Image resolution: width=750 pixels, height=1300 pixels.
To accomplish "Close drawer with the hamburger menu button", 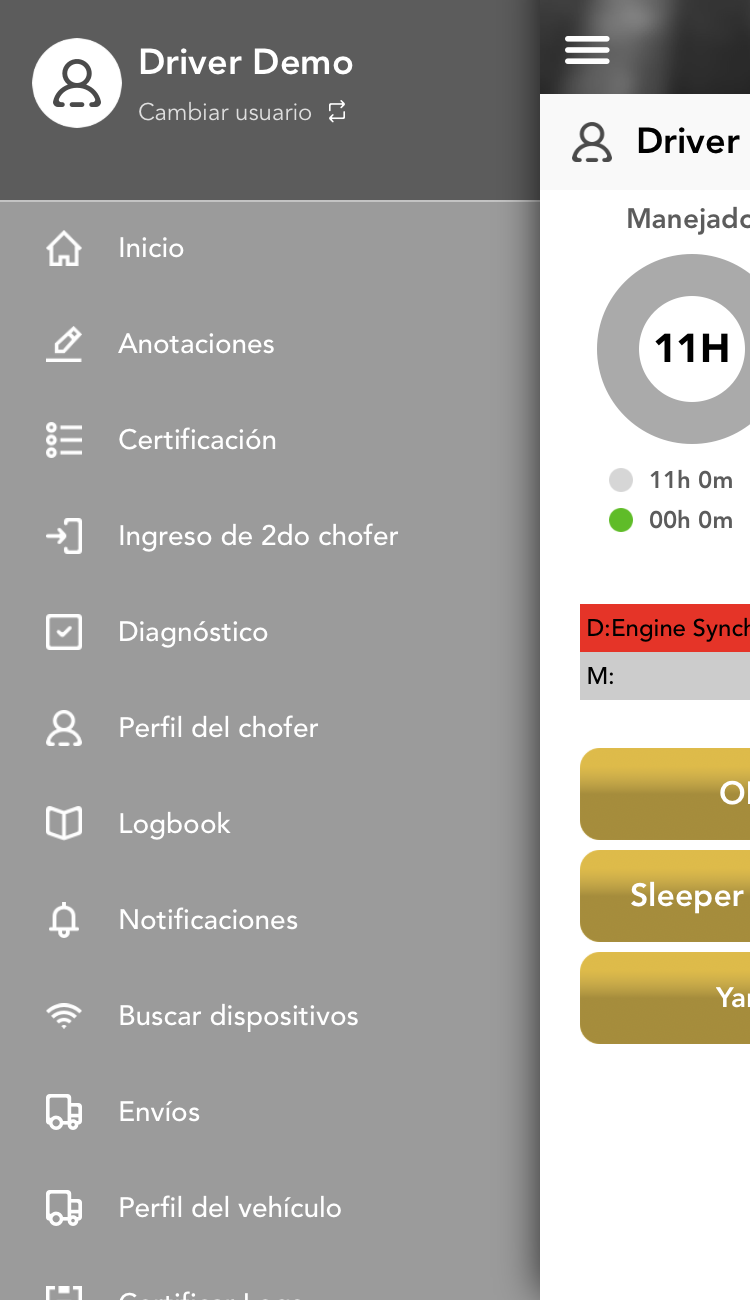I will coord(587,49).
